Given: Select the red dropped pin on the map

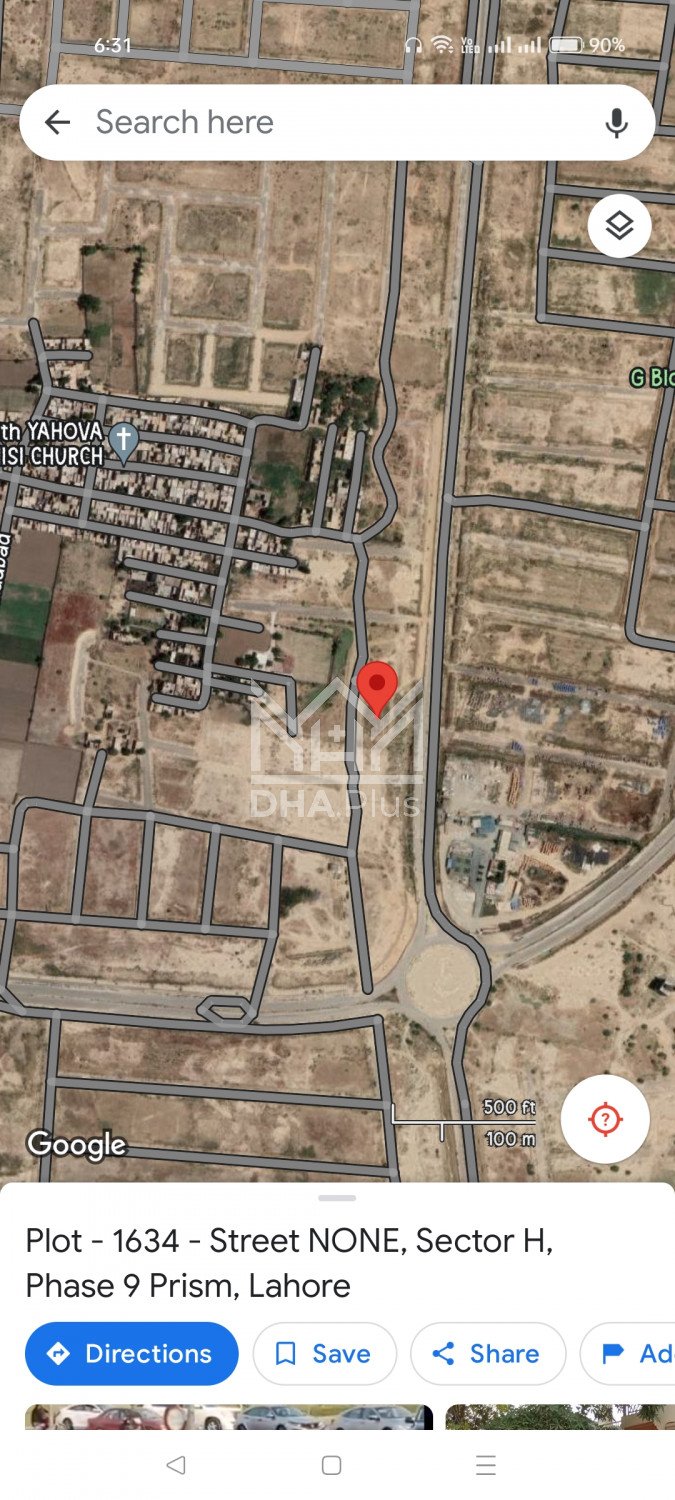Looking at the screenshot, I should pyautogui.click(x=377, y=686).
